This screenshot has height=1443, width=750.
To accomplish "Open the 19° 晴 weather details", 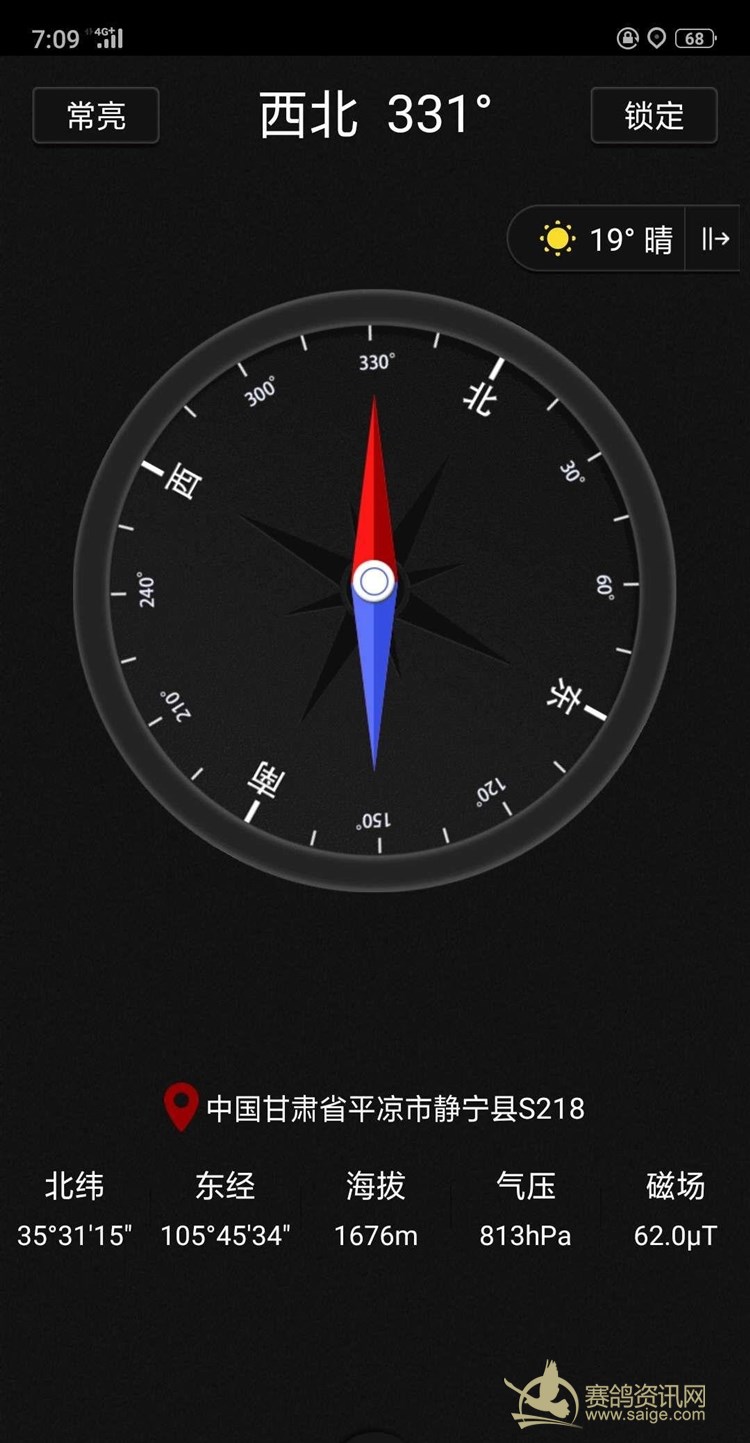I will pyautogui.click(x=606, y=240).
